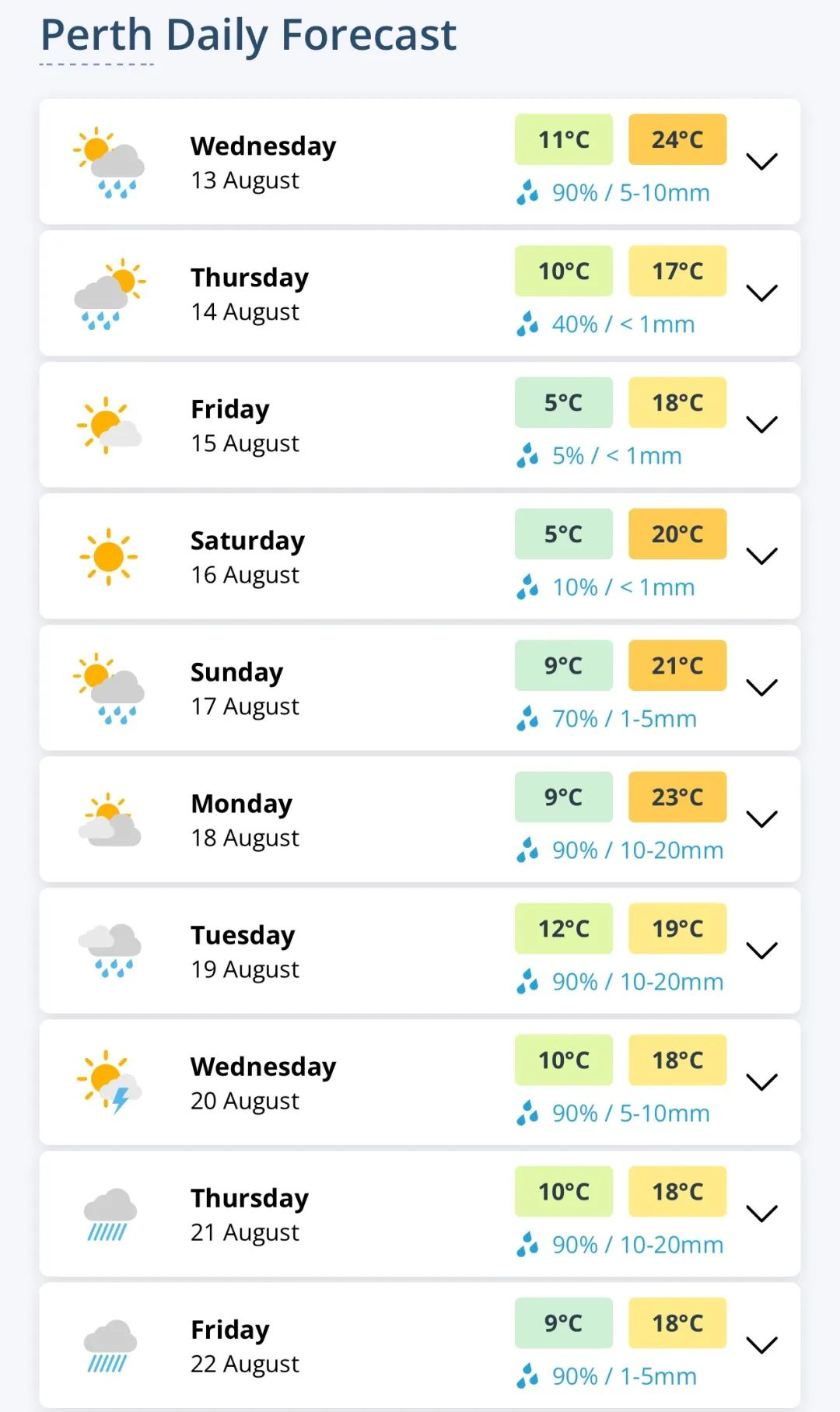This screenshot has width=840, height=1412.
Task: Expand Thursday 14 August forecast details
Action: pyautogui.click(x=761, y=293)
